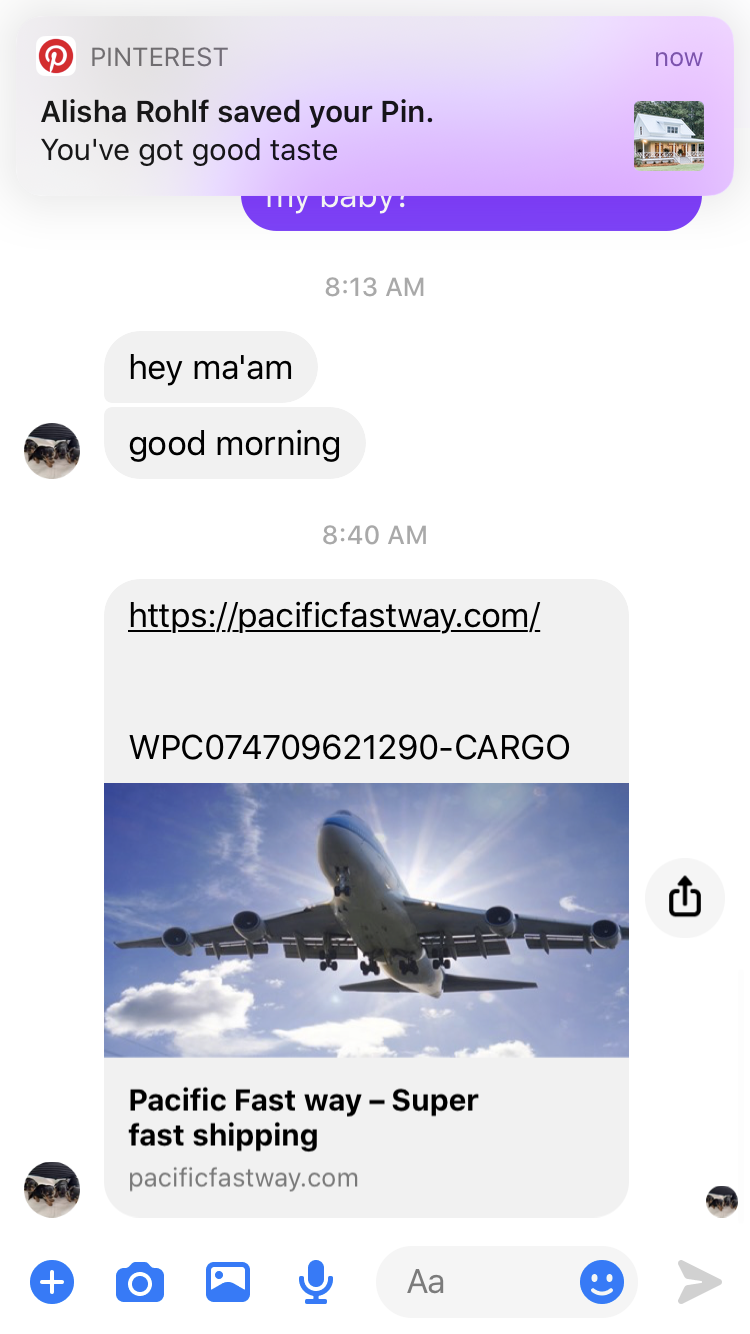Share the Pacific Fast way link
The image size is (750, 1334).
tap(685, 897)
